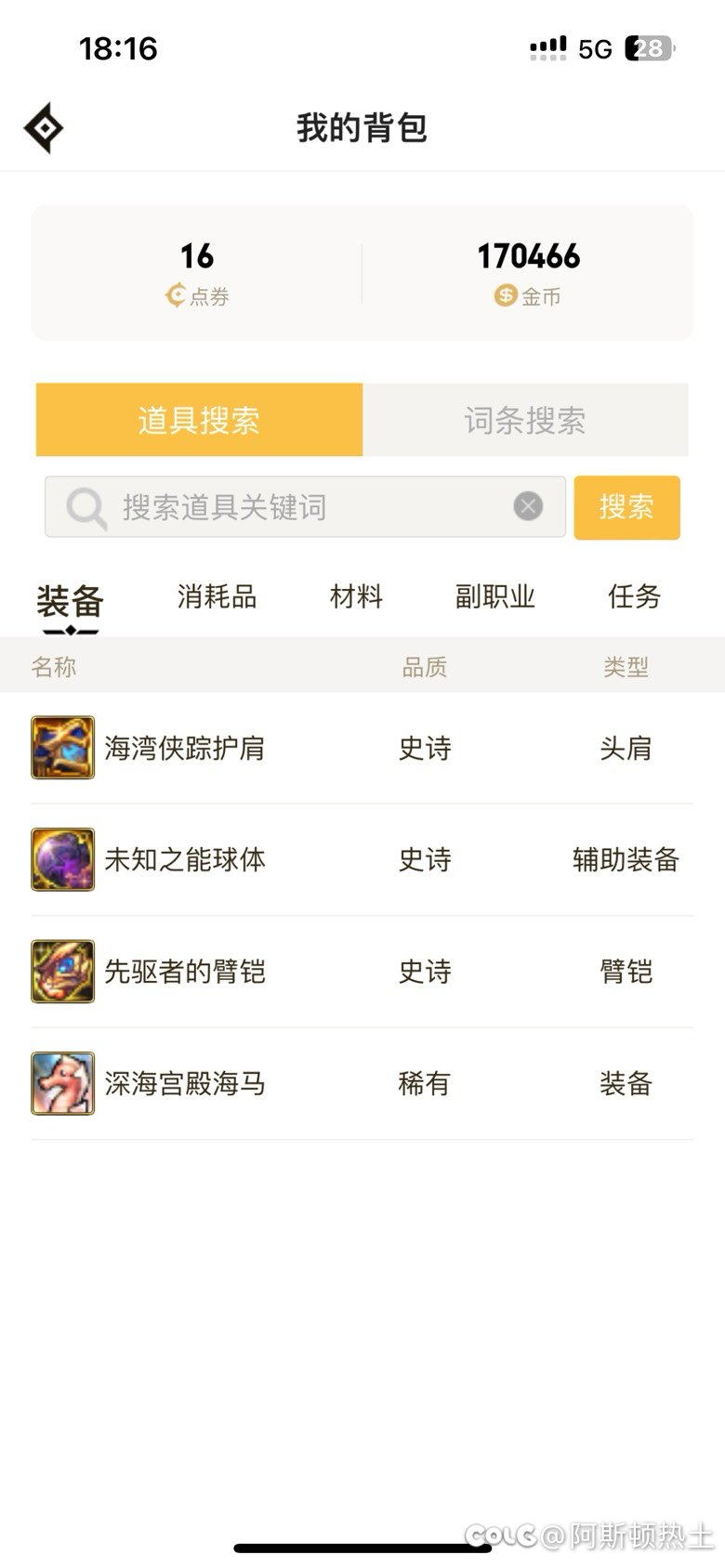The width and height of the screenshot is (725, 1568).
Task: Tap the yellow 搜索 button
Action: point(626,507)
